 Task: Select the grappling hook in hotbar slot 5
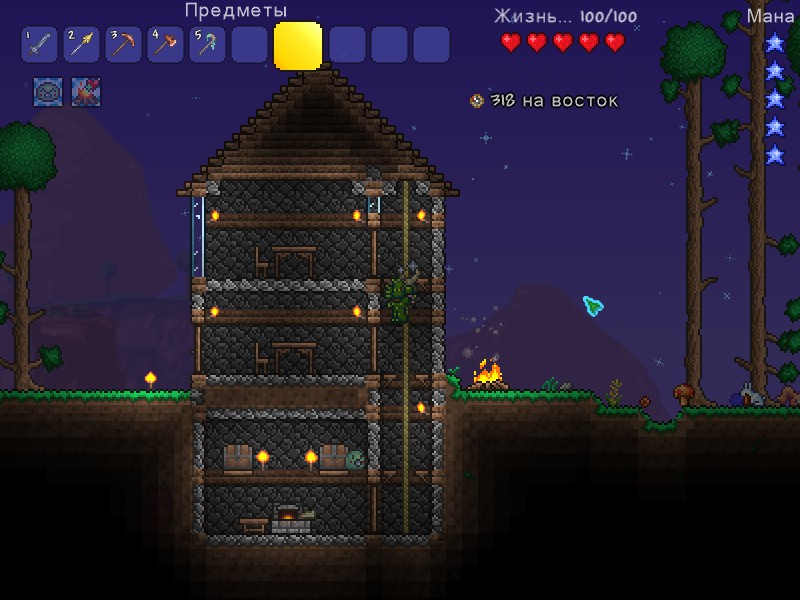click(x=207, y=45)
